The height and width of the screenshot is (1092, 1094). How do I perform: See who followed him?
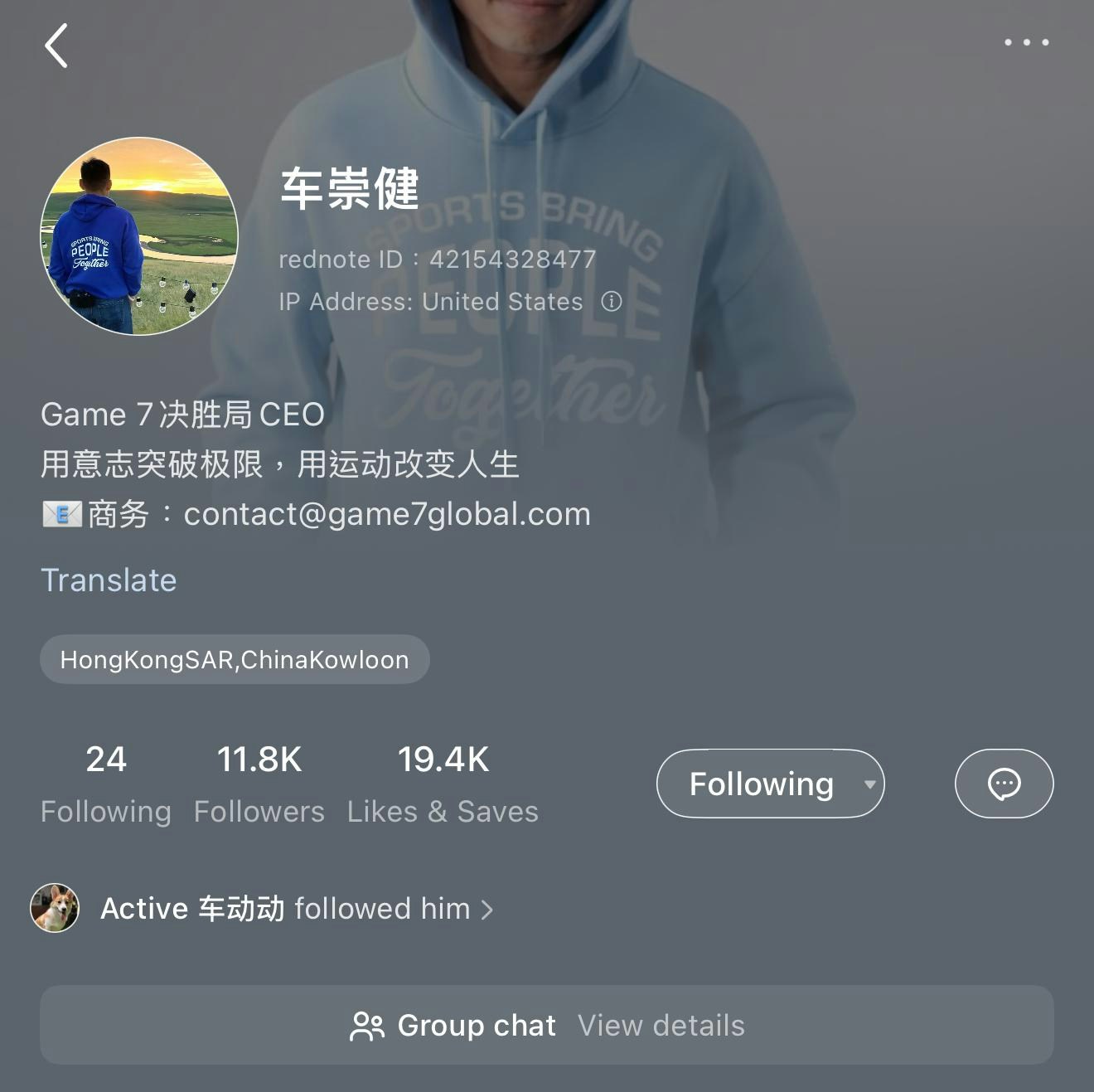296,909
